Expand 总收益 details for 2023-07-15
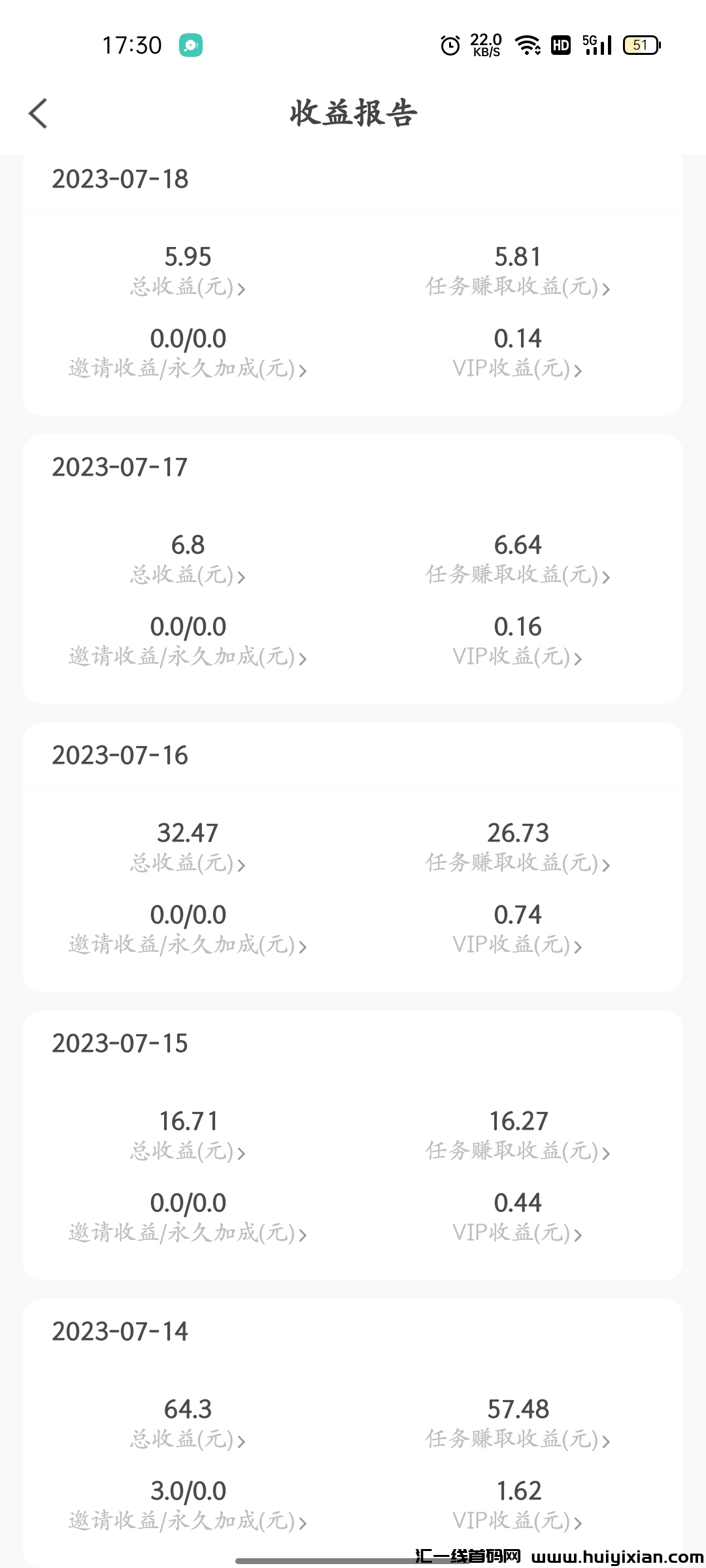 188,1151
